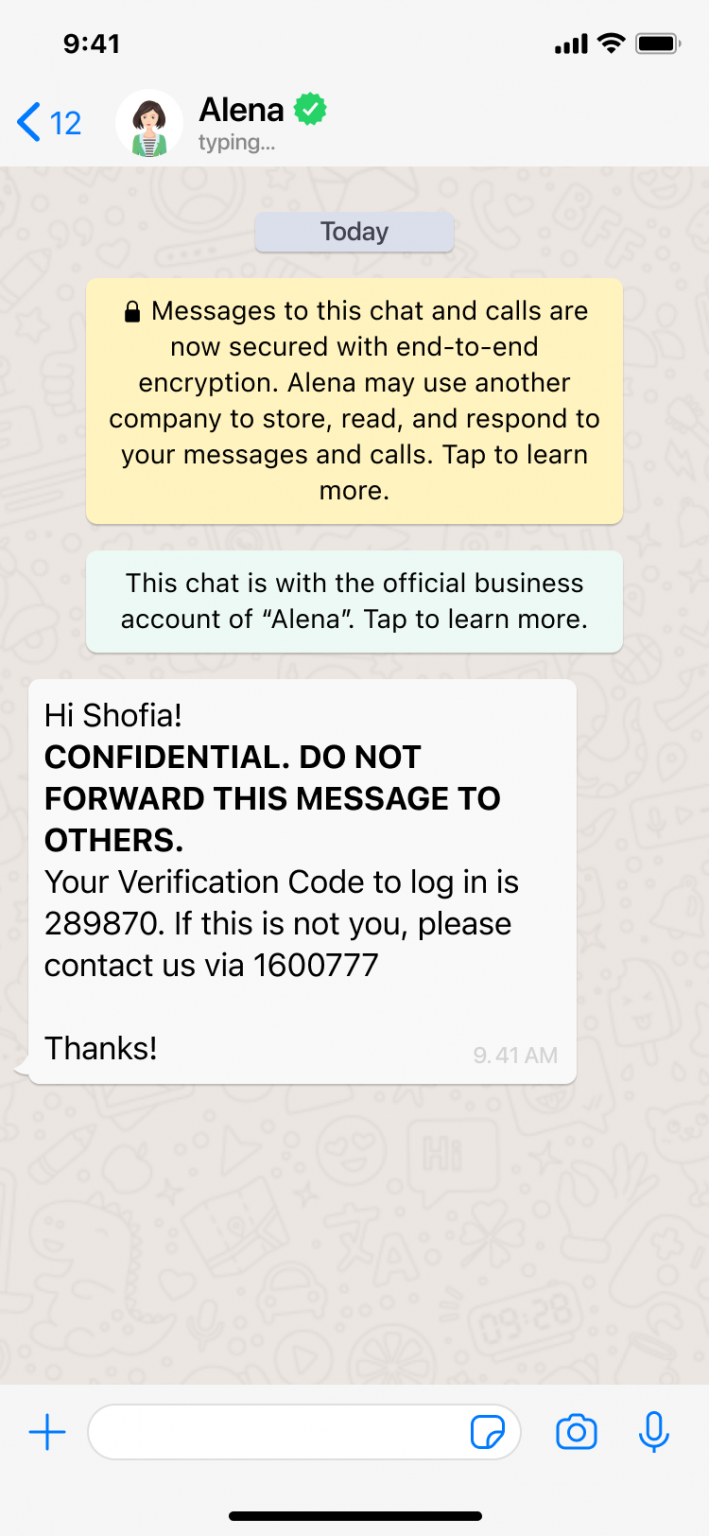The width and height of the screenshot is (709, 1536).
Task: Record a voice message with microphone
Action: pos(654,1433)
